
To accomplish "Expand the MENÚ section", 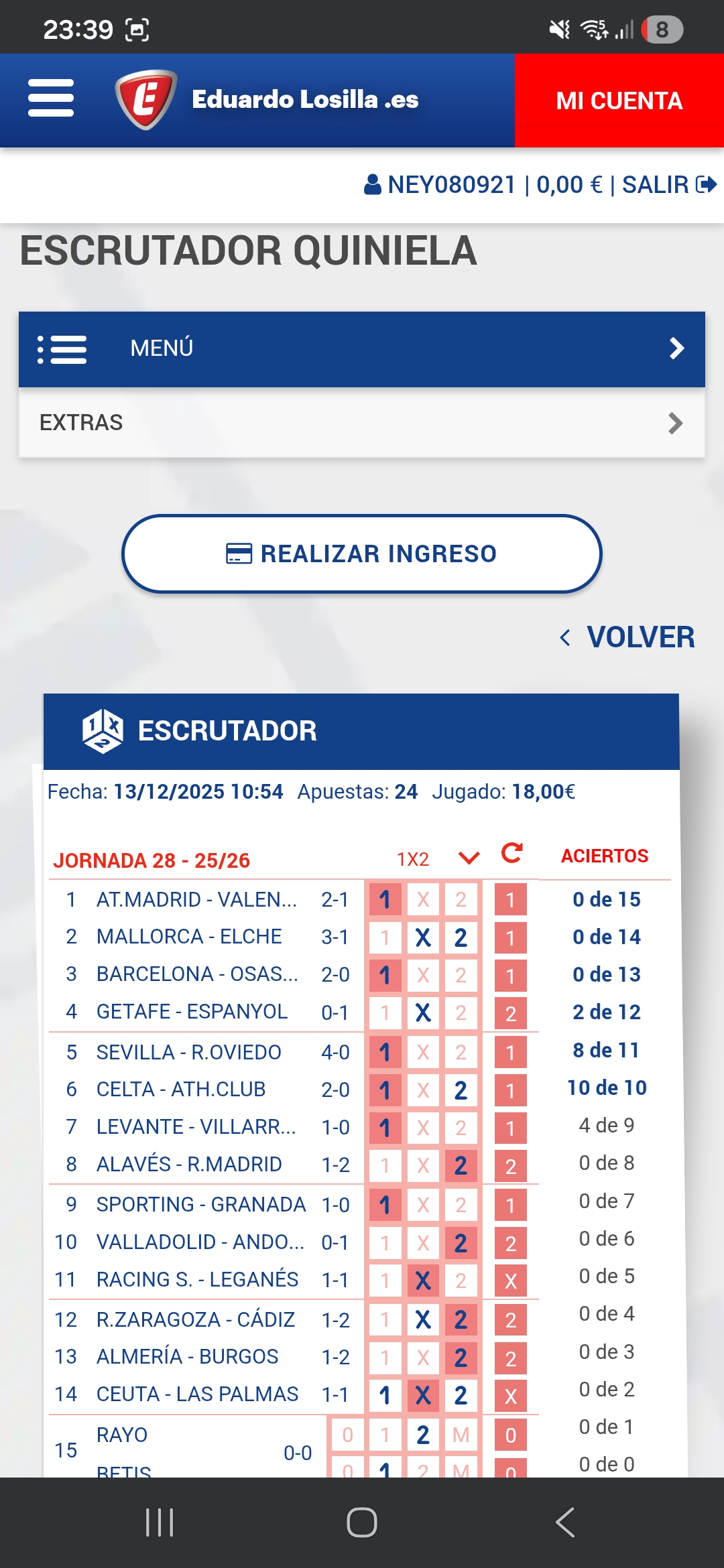I will 362,348.
